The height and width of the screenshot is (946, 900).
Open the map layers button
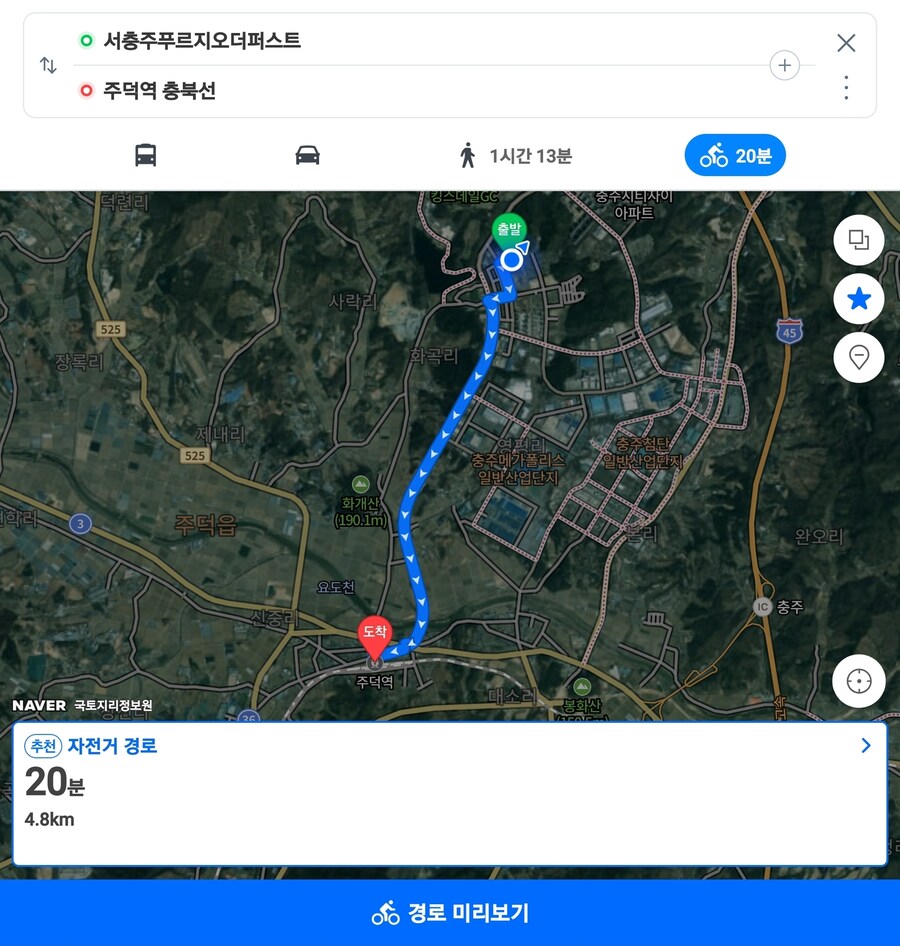tap(858, 240)
